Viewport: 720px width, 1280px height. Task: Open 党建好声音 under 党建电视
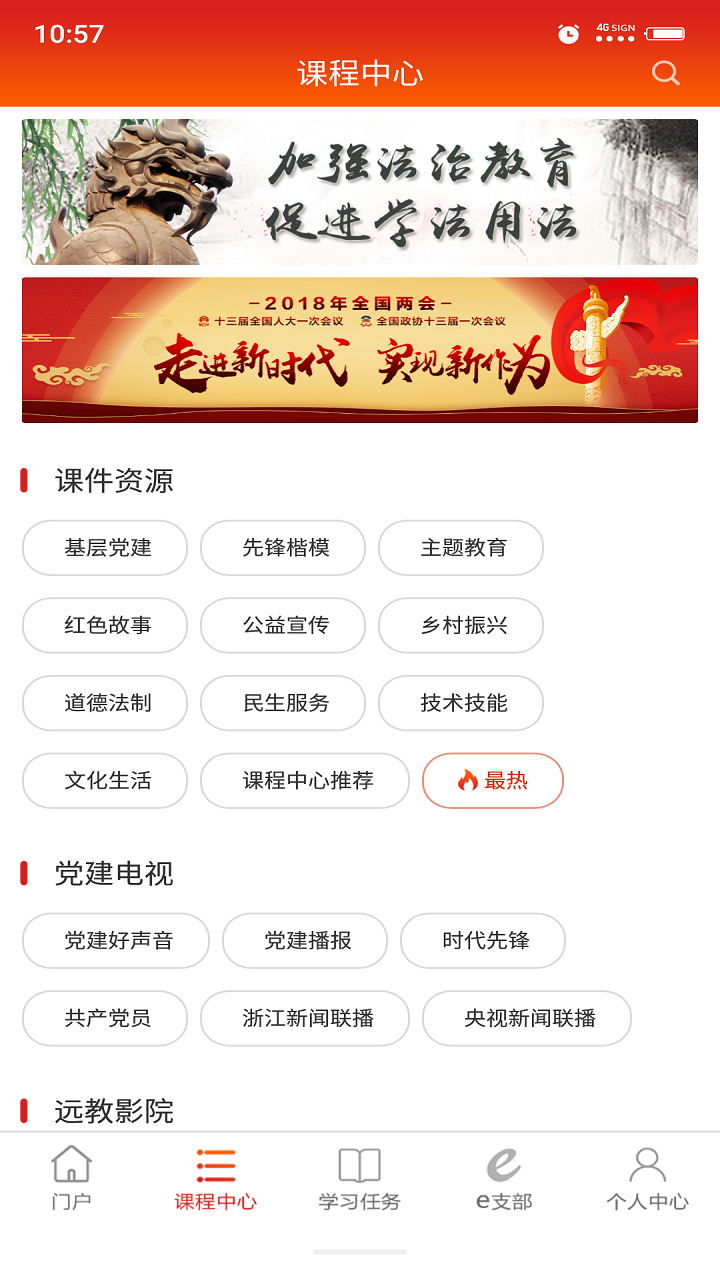tap(115, 940)
